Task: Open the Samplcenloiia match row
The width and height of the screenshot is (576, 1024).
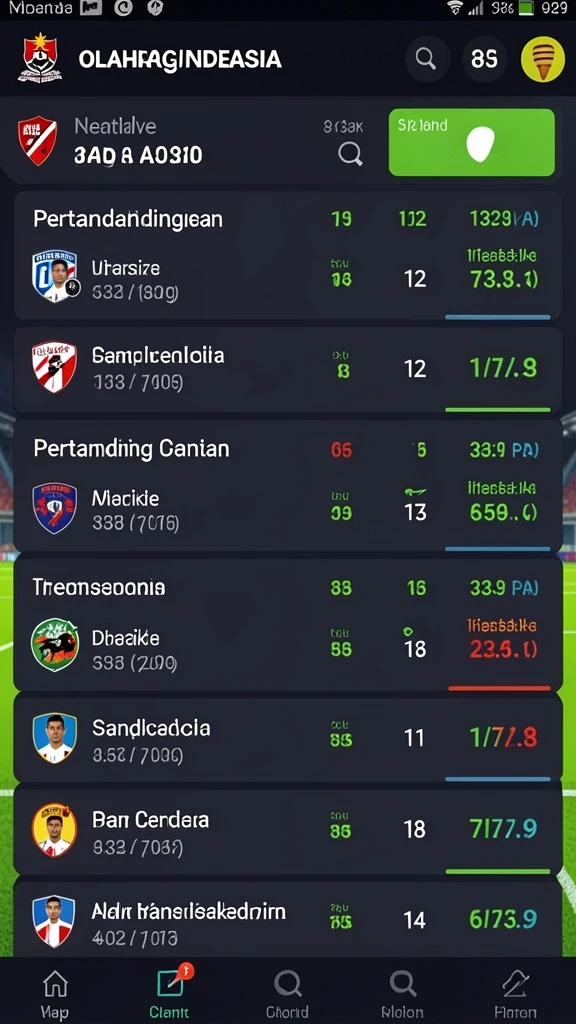Action: click(288, 369)
